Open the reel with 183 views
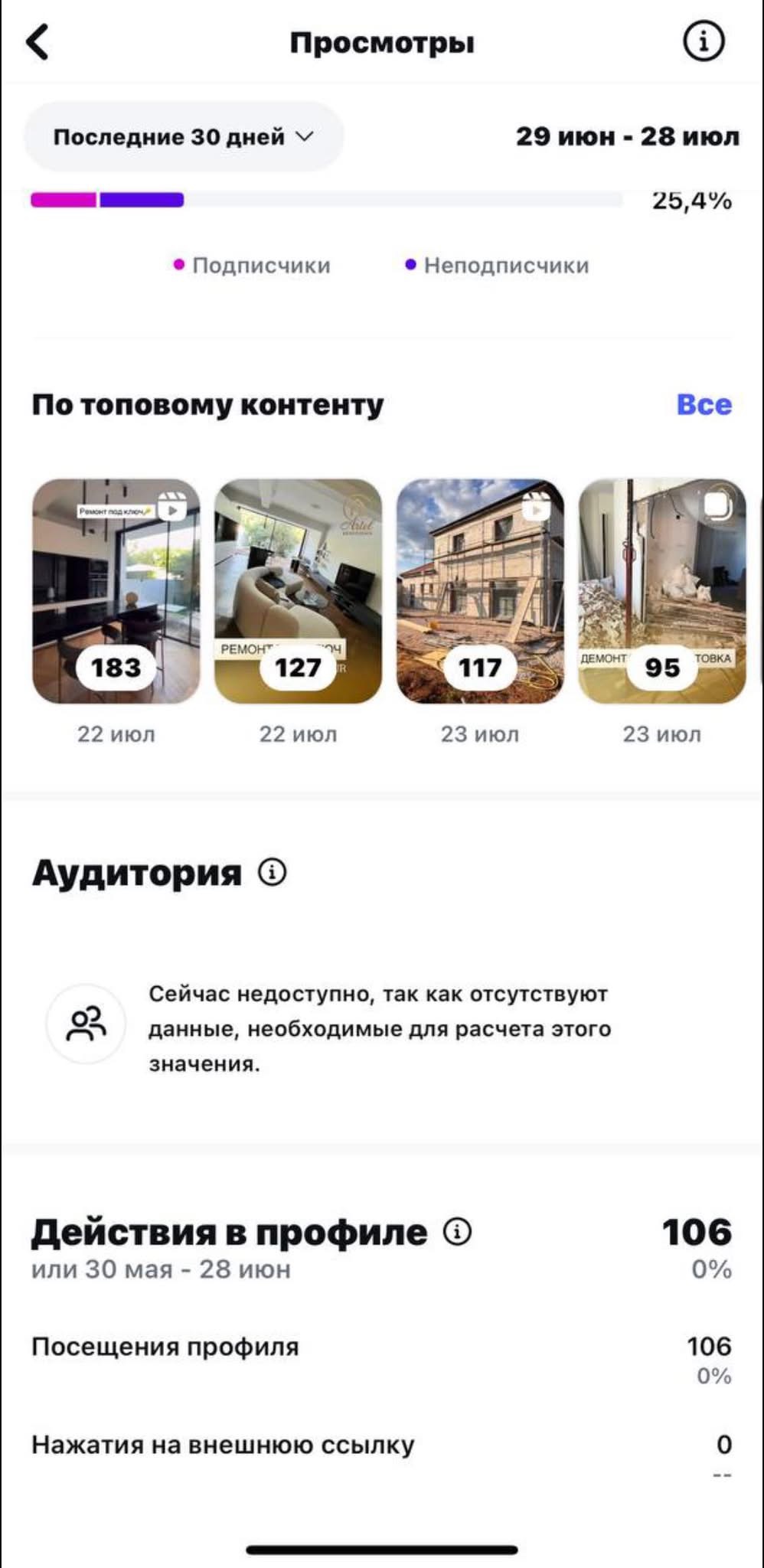Screen dimensions: 764x1568 click(x=116, y=591)
